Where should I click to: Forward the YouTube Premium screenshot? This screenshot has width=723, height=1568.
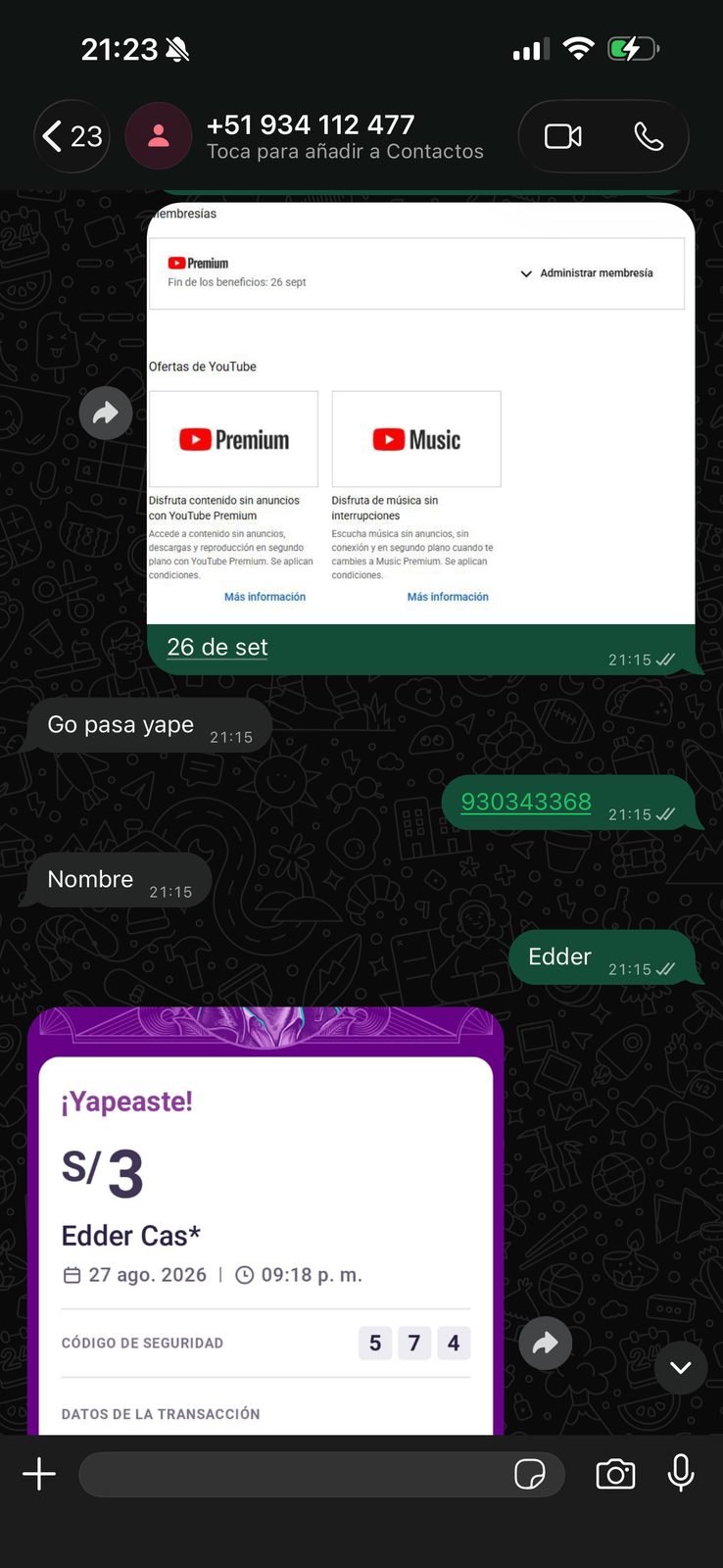pos(106,414)
